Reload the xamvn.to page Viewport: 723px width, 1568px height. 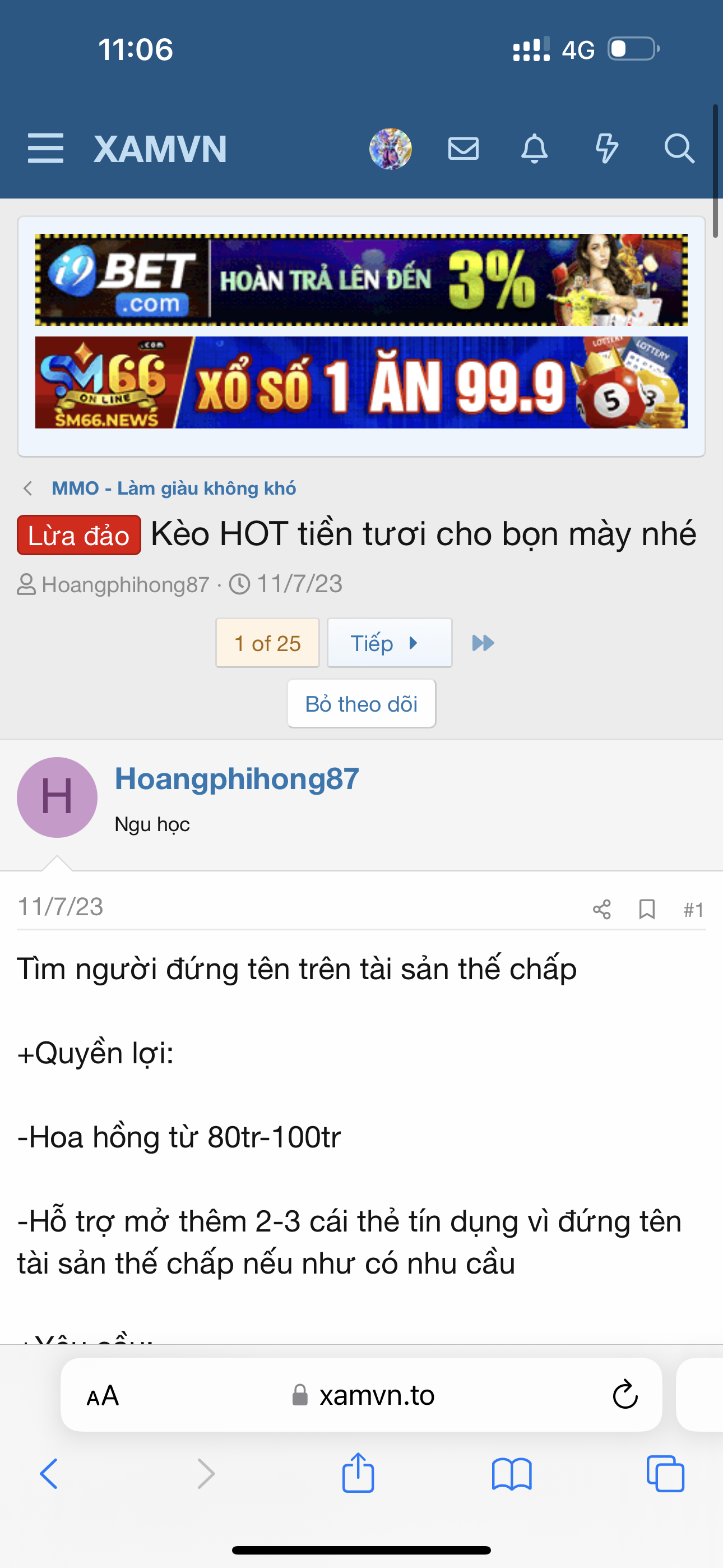coord(624,1395)
